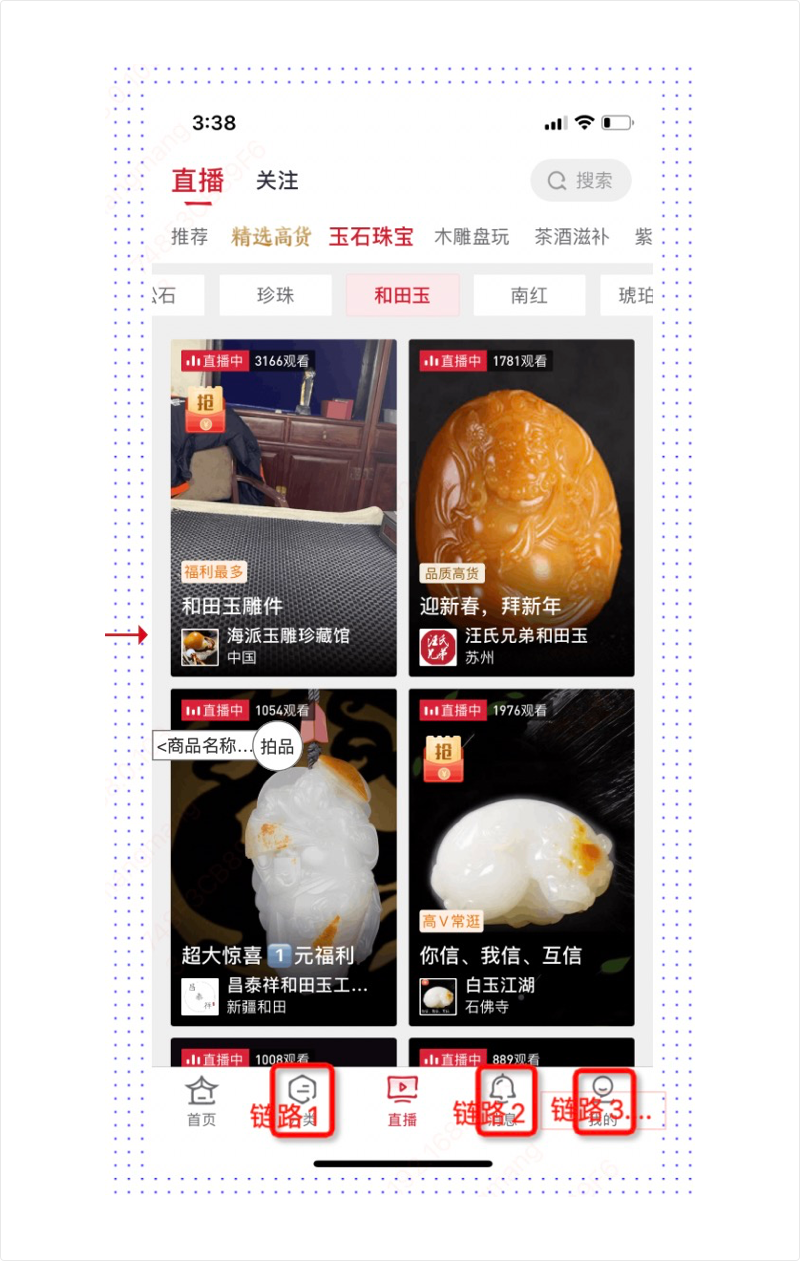Switch to the 精选高货 category
Screen dimensions: 800x1261
pyautogui.click(x=271, y=237)
